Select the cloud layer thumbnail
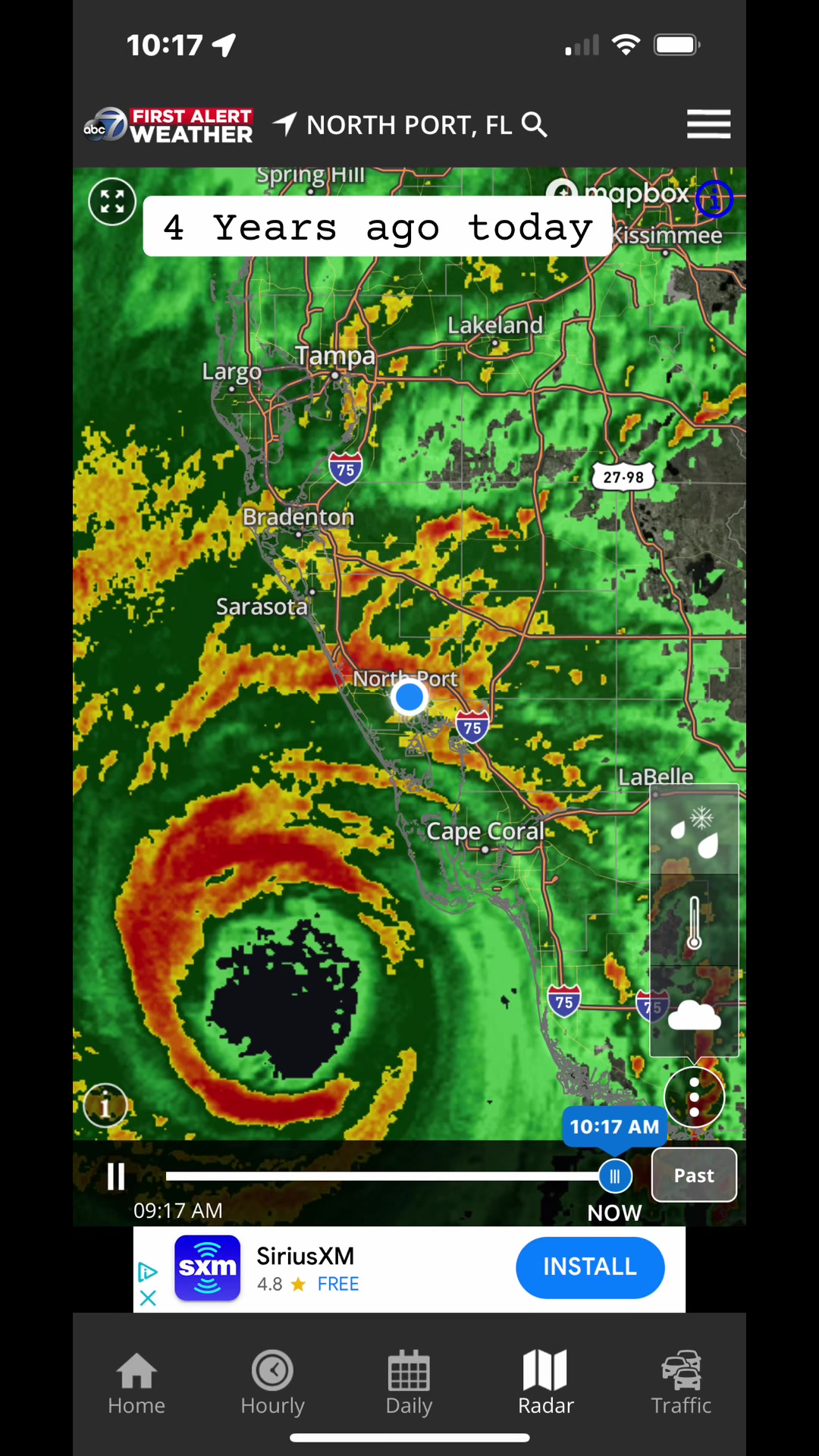Screen dimensions: 819x1456 [694, 1011]
